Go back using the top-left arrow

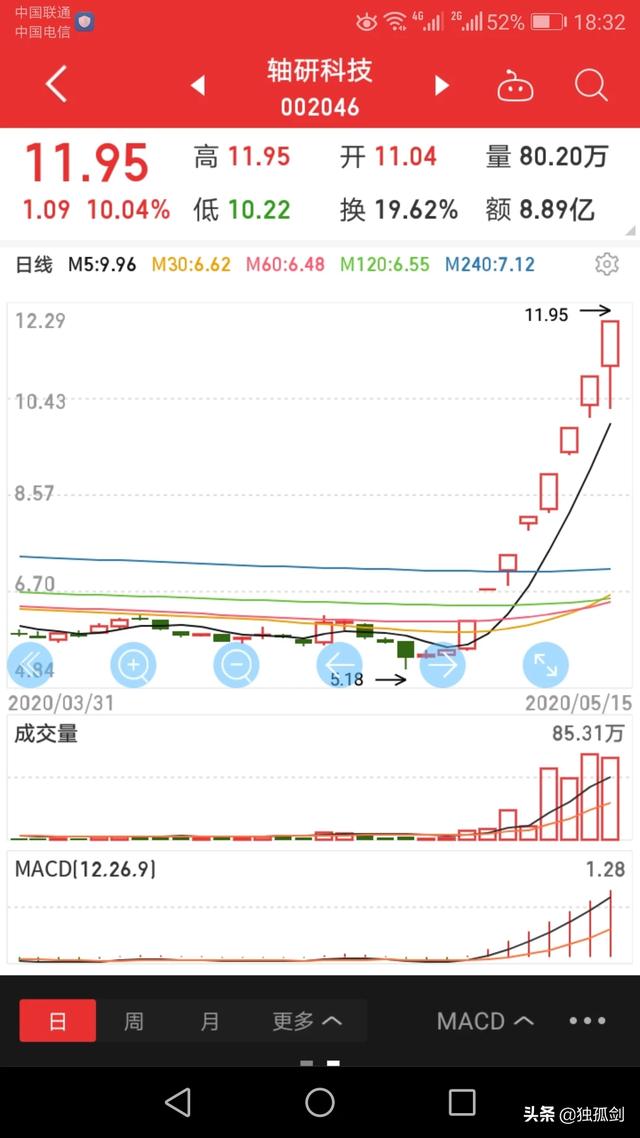pyautogui.click(x=57, y=85)
